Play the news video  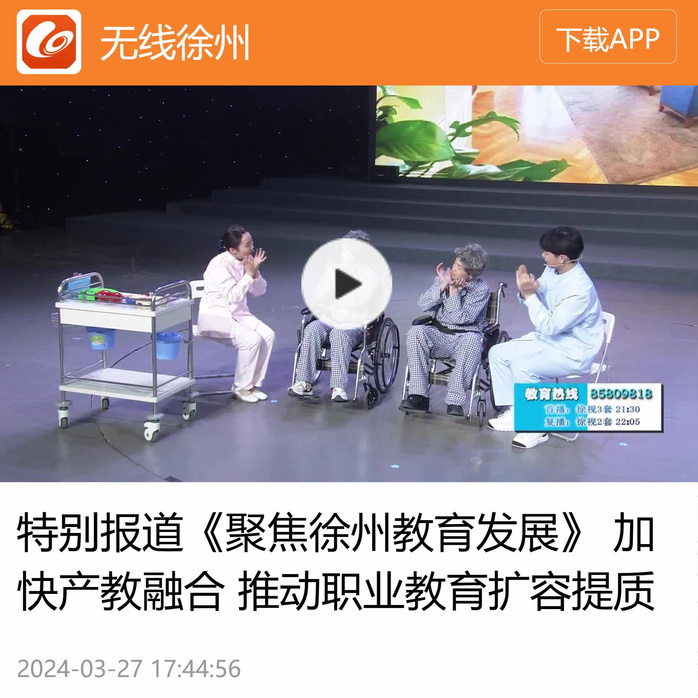point(347,284)
